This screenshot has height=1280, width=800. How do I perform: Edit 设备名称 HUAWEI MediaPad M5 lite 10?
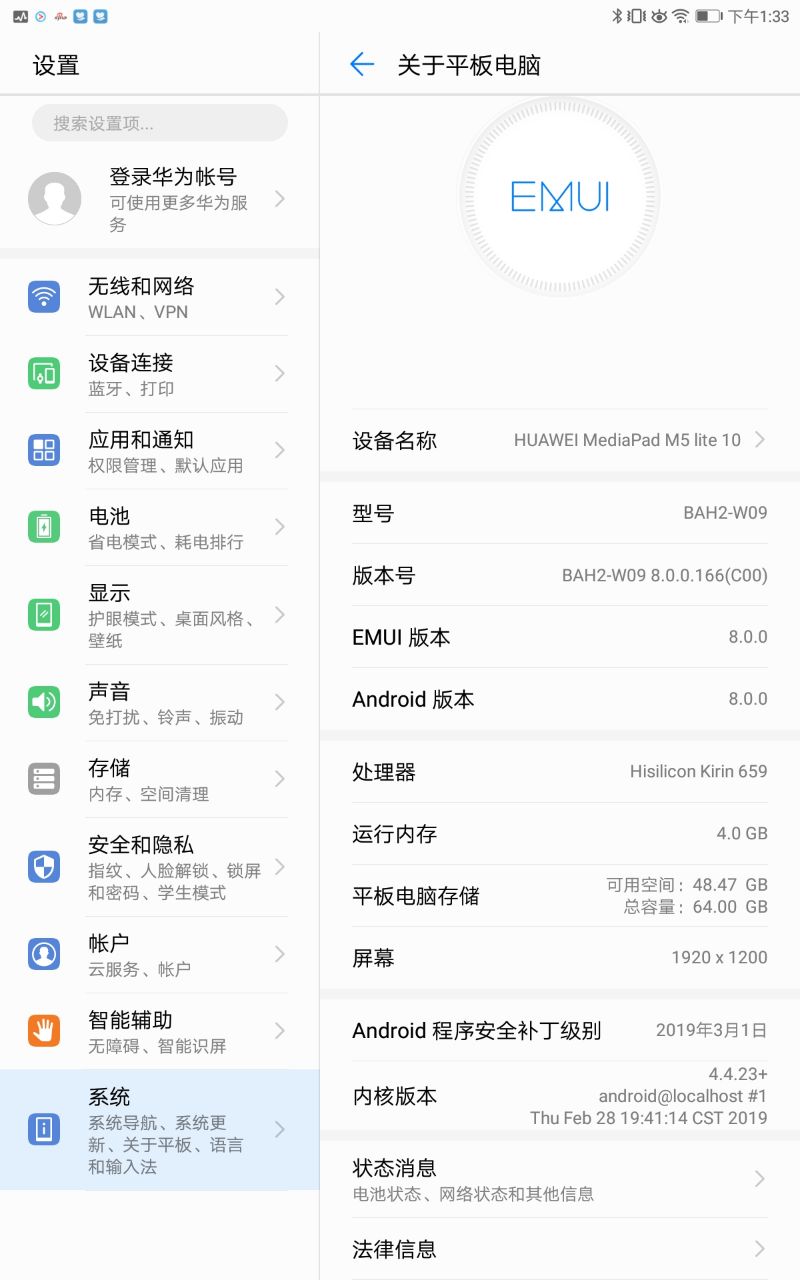560,440
